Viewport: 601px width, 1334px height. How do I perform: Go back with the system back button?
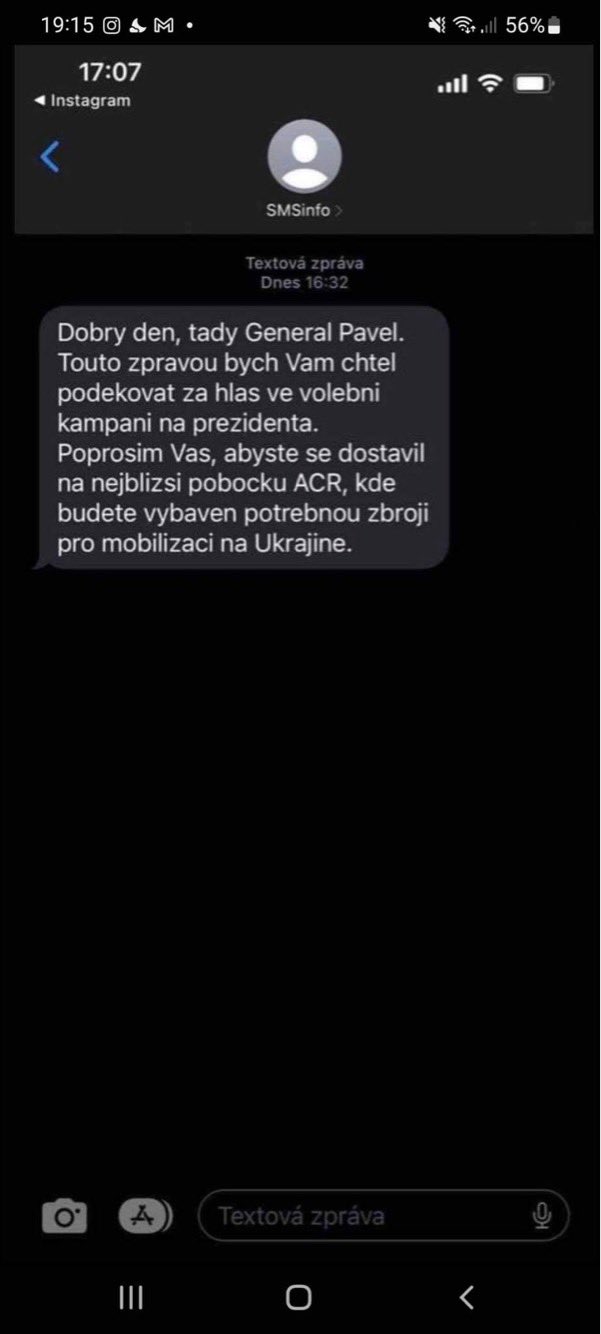(x=466, y=1297)
